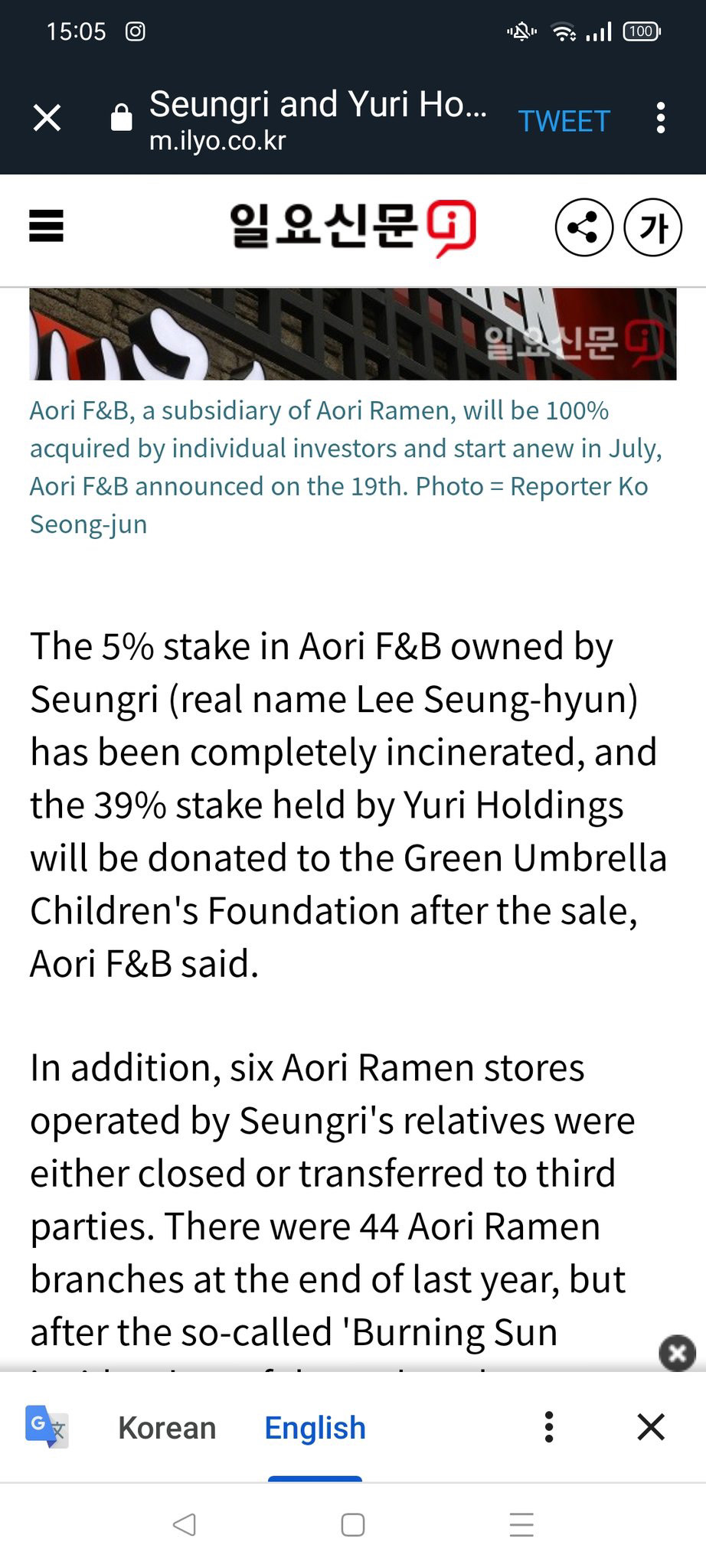
Task: Open translate bar more options
Action: tap(548, 1427)
